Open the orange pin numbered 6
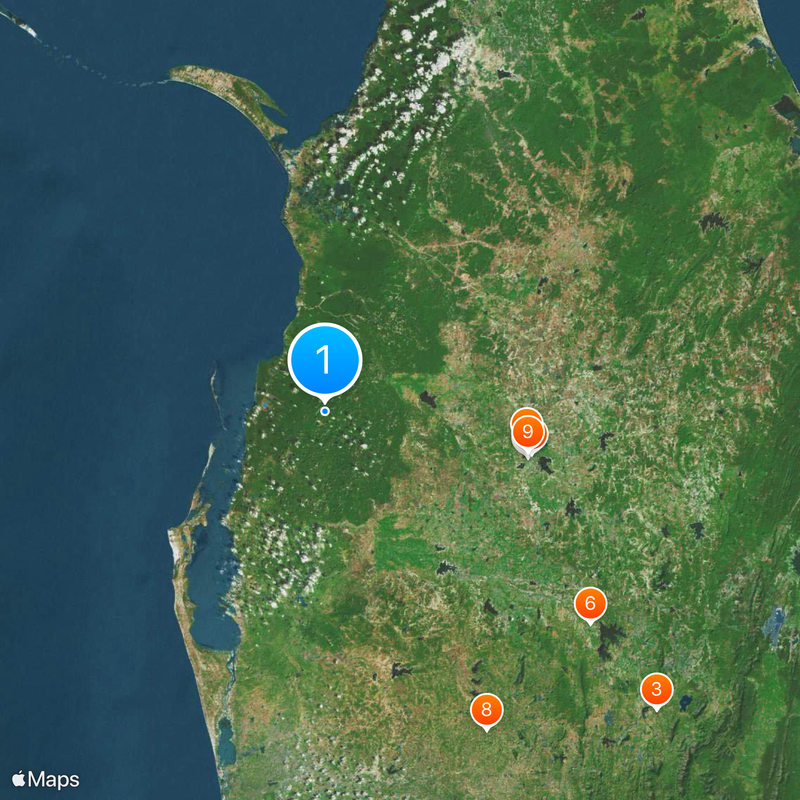The height and width of the screenshot is (800, 800). coord(590,604)
